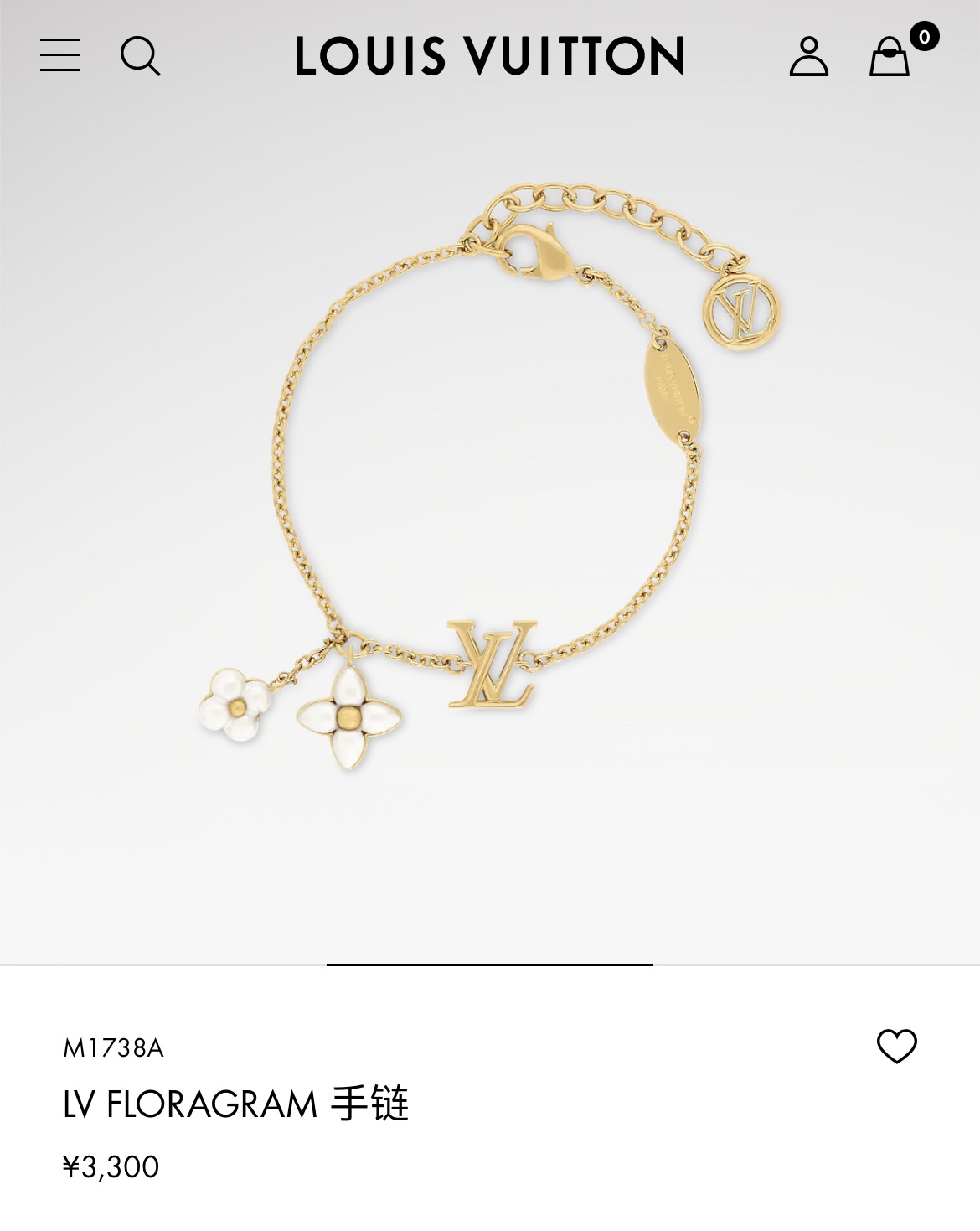This screenshot has width=980, height=1231.
Task: Add LV Floragram bracelet to wishlist
Action: pyautogui.click(x=896, y=1046)
